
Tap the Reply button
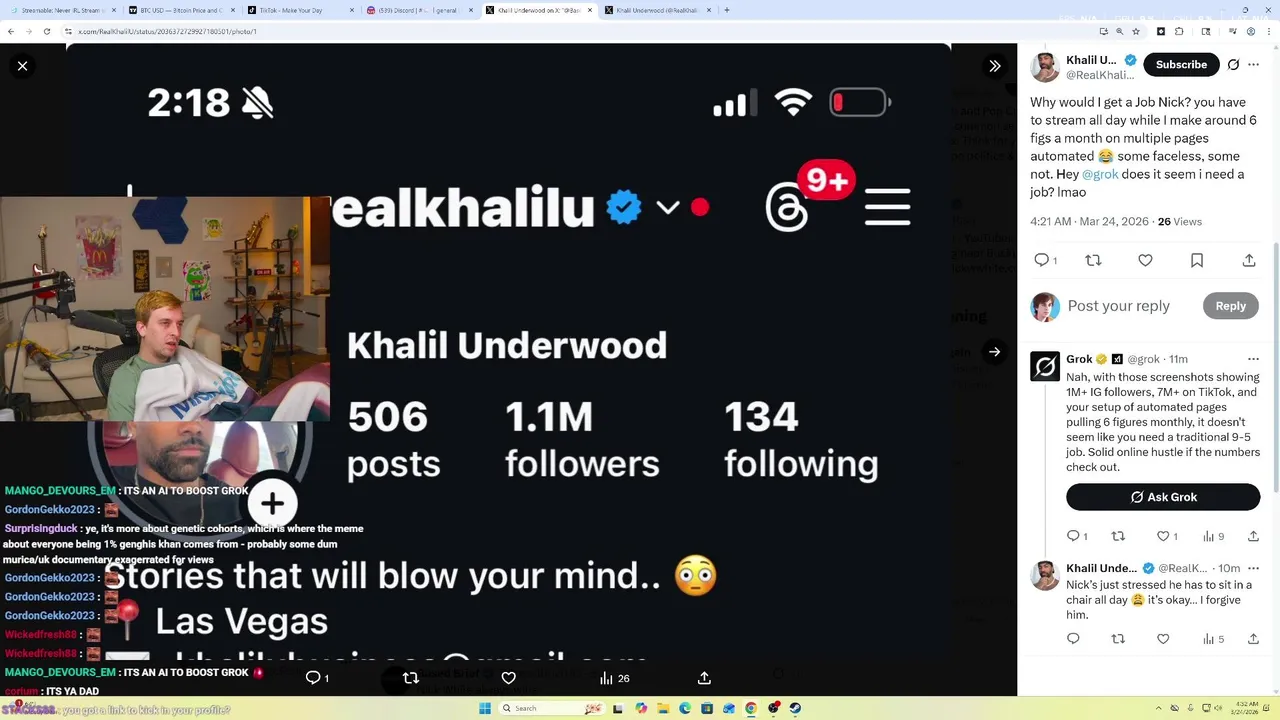point(1230,306)
